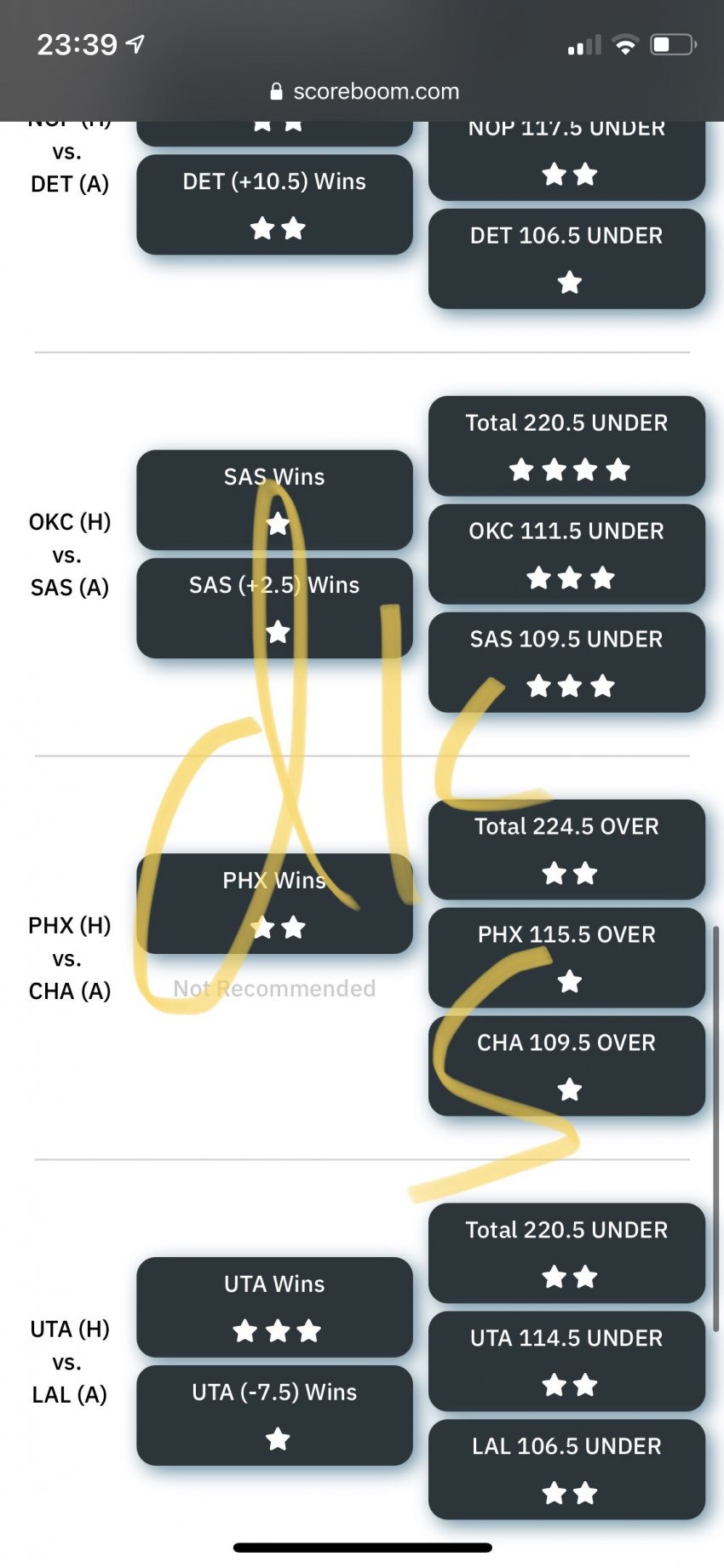Choose the PHX Wins prediction
Screen dimensions: 724x1568
(274, 903)
